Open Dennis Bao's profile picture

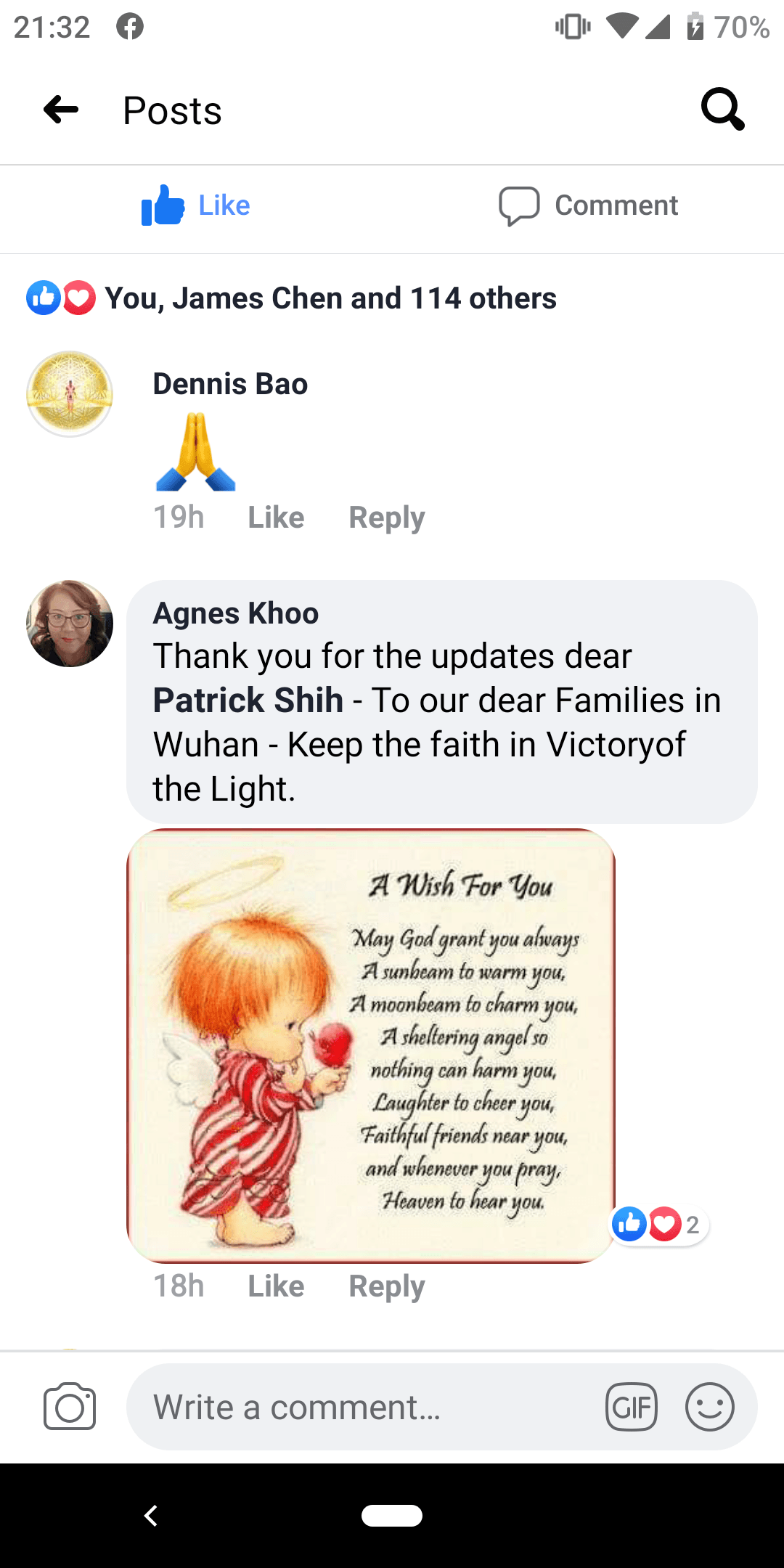pyautogui.click(x=70, y=394)
